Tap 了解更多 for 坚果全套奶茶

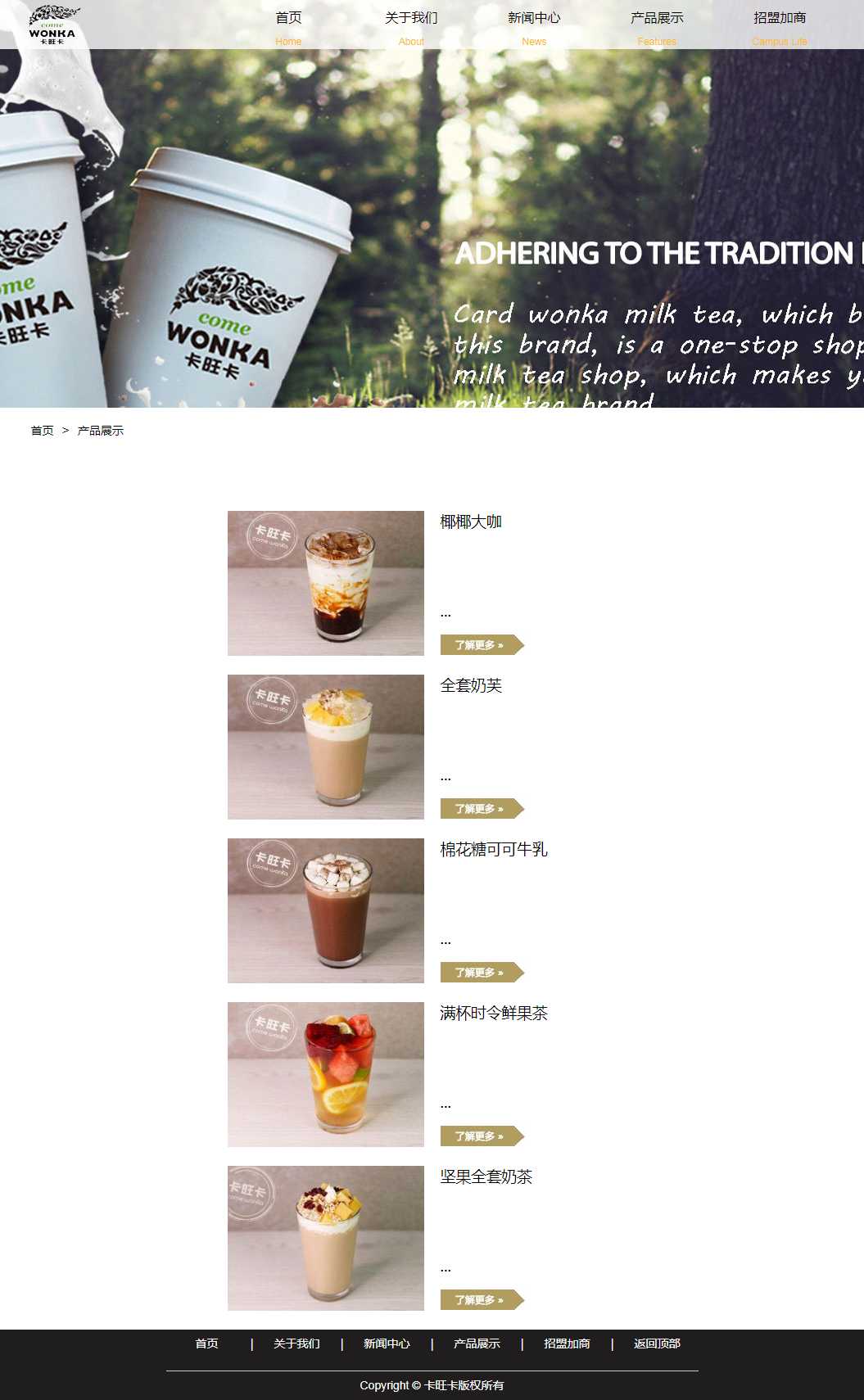481,1300
